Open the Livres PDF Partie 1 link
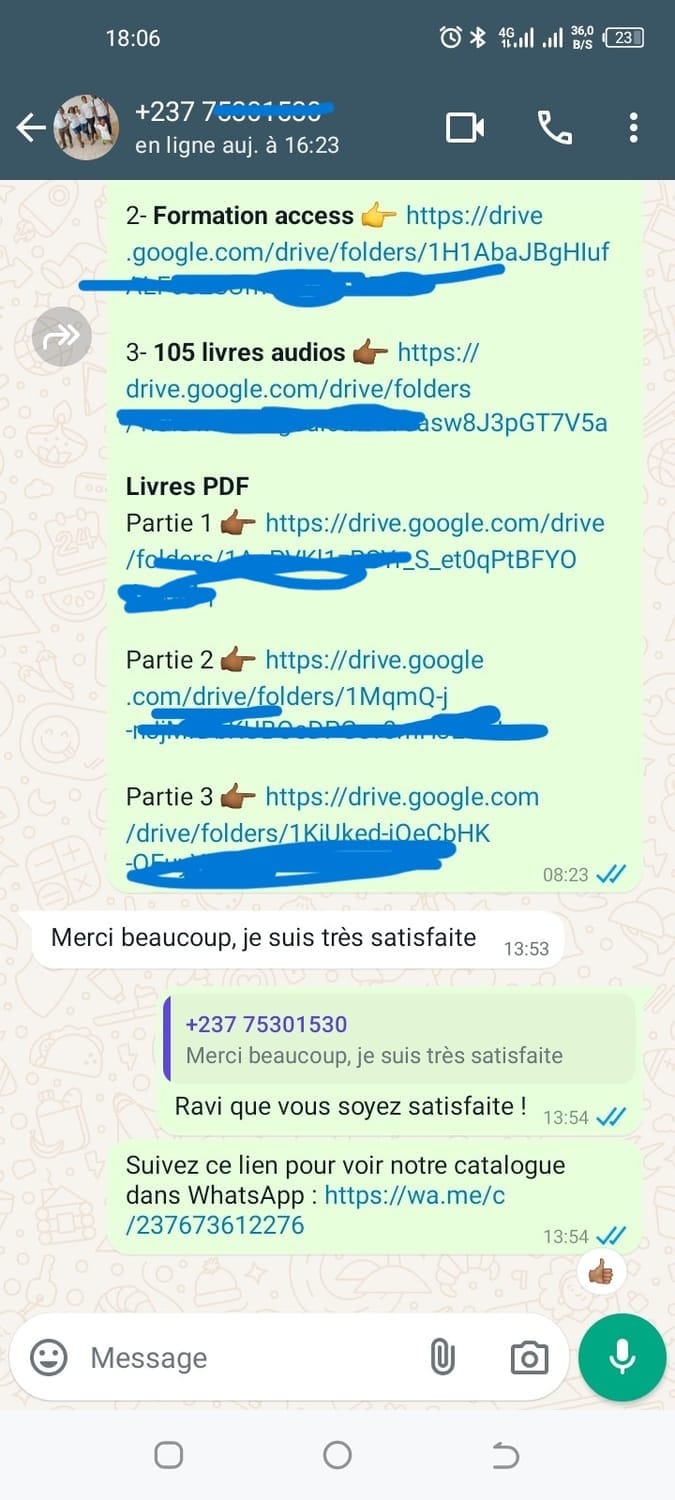The height and width of the screenshot is (1500, 675). tap(435, 524)
